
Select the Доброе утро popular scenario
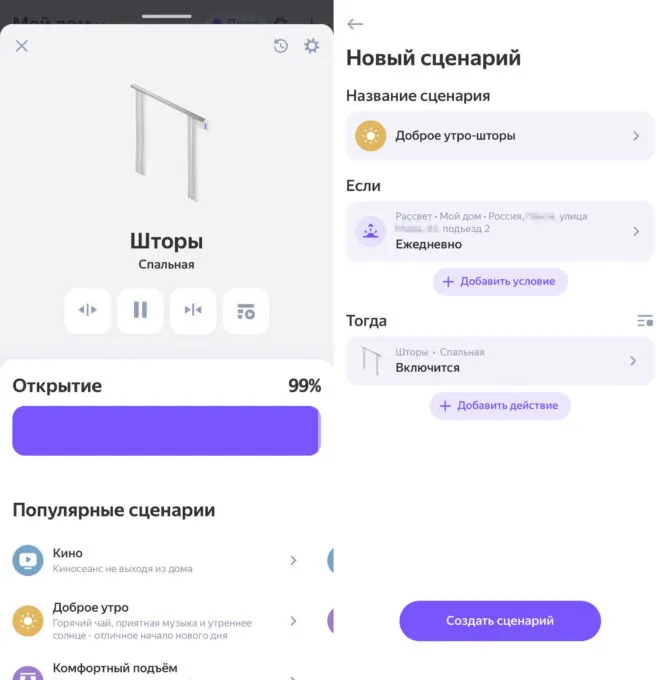pyautogui.click(x=160, y=621)
